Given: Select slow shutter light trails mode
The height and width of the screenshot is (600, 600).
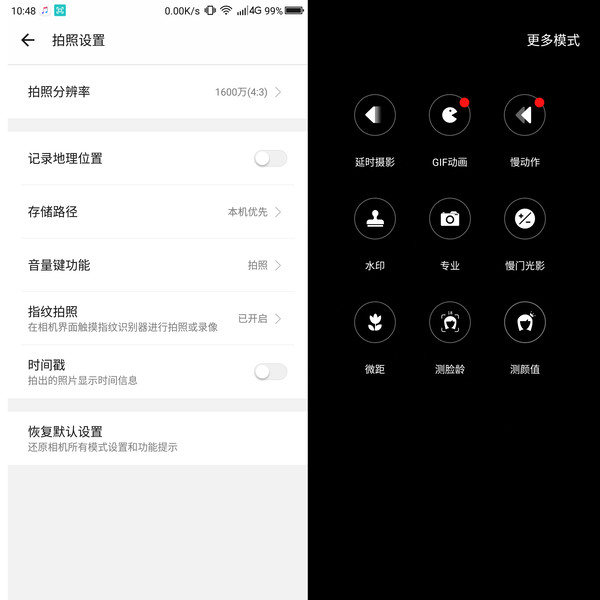Looking at the screenshot, I should tap(525, 219).
